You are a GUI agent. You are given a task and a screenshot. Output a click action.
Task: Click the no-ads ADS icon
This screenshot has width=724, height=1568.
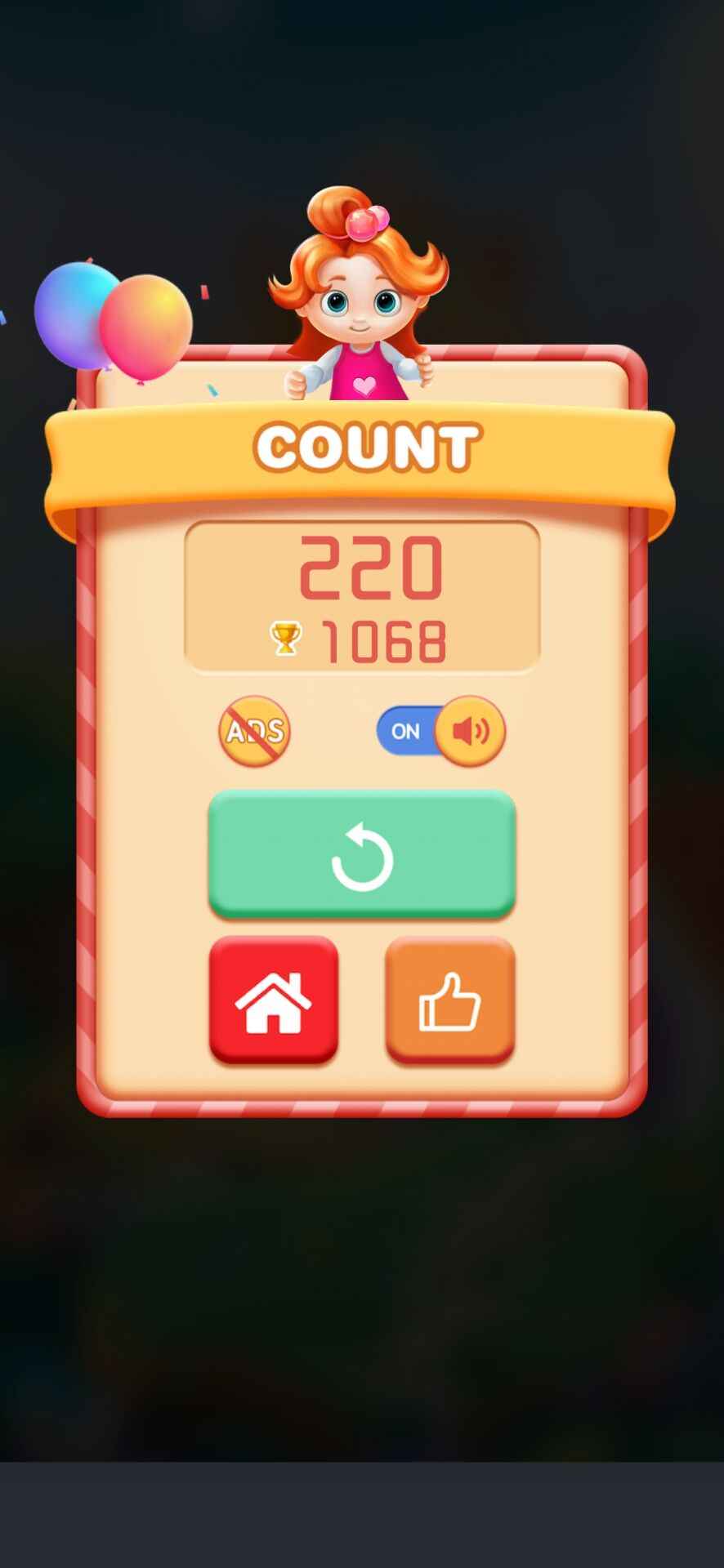coord(253,731)
